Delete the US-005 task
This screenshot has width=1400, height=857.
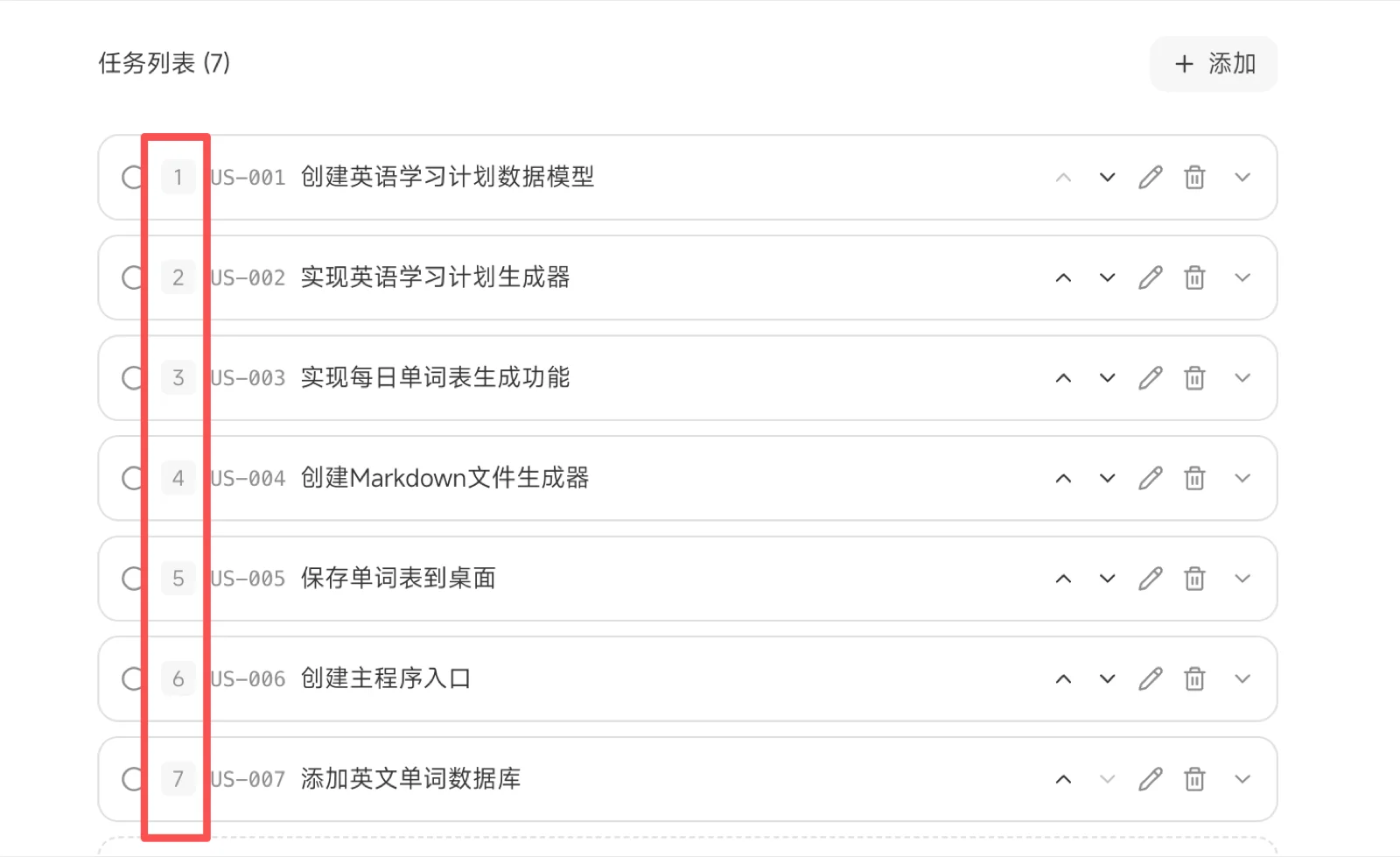pyautogui.click(x=1194, y=579)
